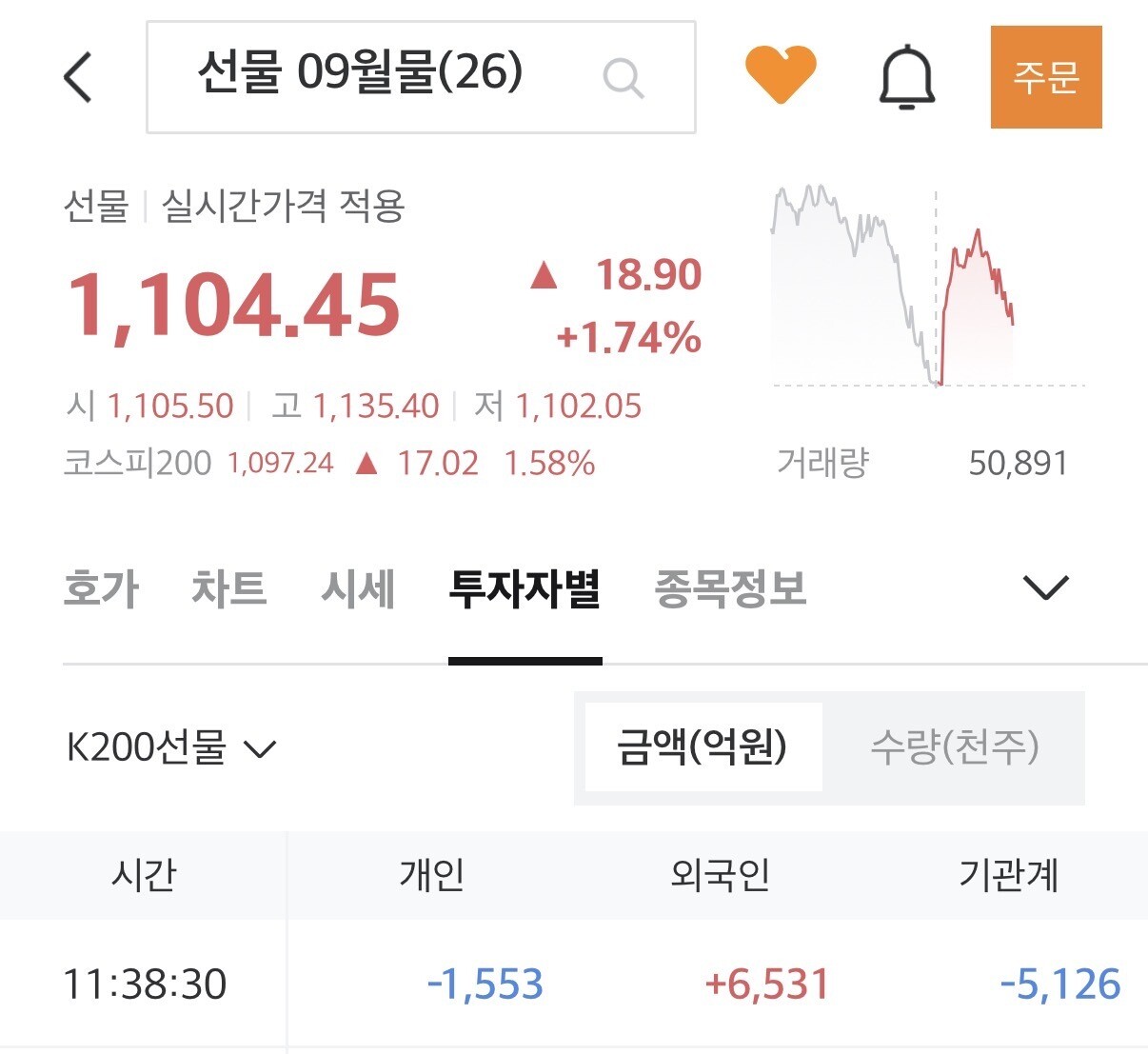Switch to the 호가 tab

(x=101, y=588)
